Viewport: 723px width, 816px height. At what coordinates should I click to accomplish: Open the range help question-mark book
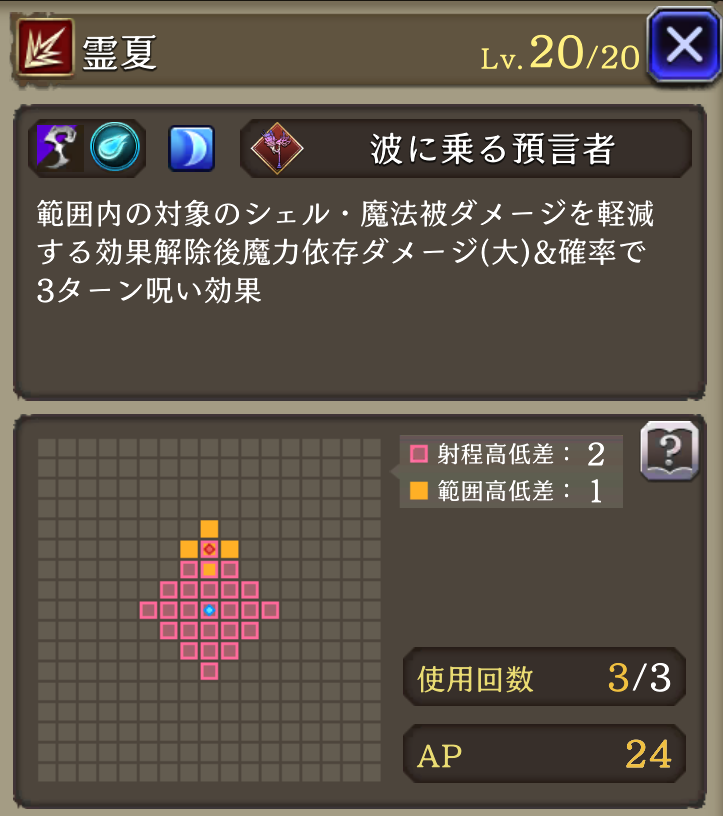[668, 451]
